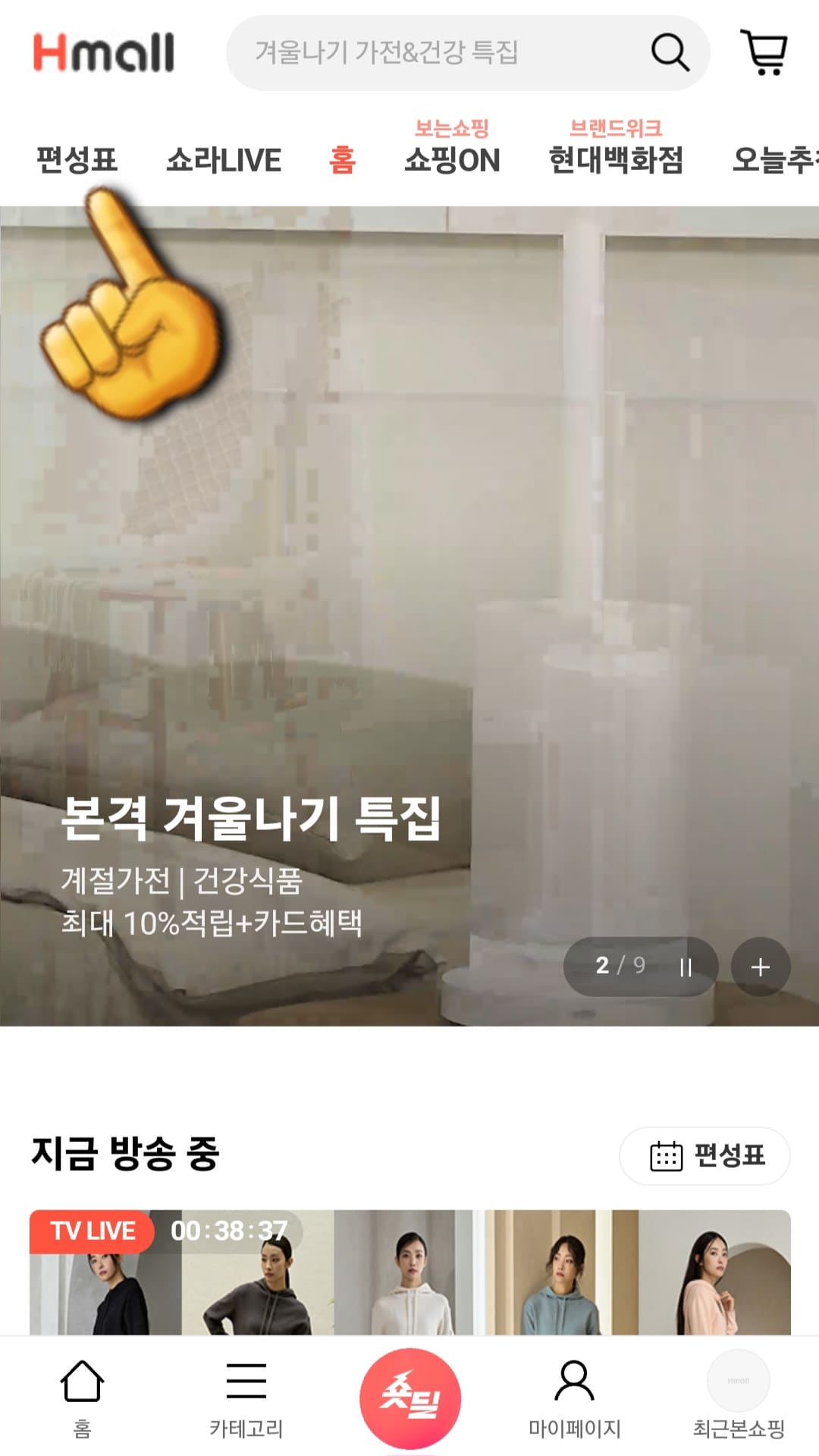
Task: Open the shopping cart
Action: (765, 52)
